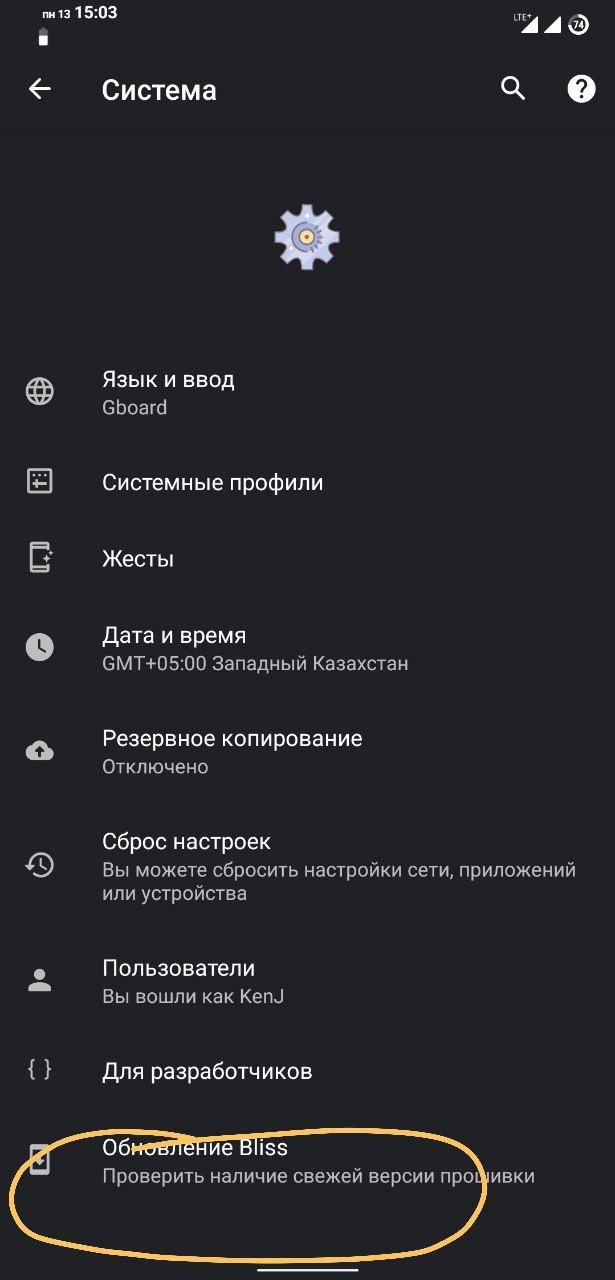This screenshot has width=615, height=1280.
Task: Open Для разработчиков options
Action: coord(207,1071)
